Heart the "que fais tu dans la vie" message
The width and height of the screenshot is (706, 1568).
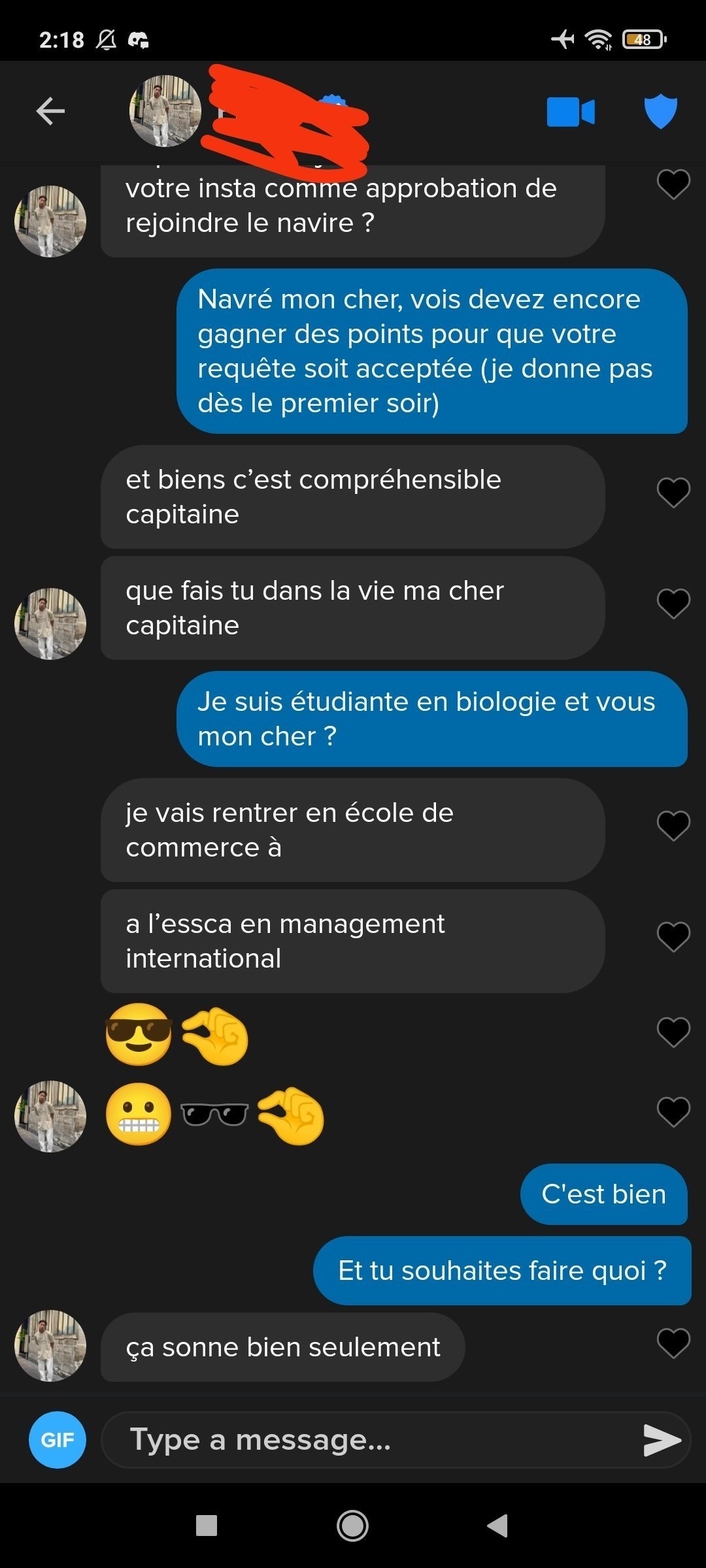coord(673,604)
